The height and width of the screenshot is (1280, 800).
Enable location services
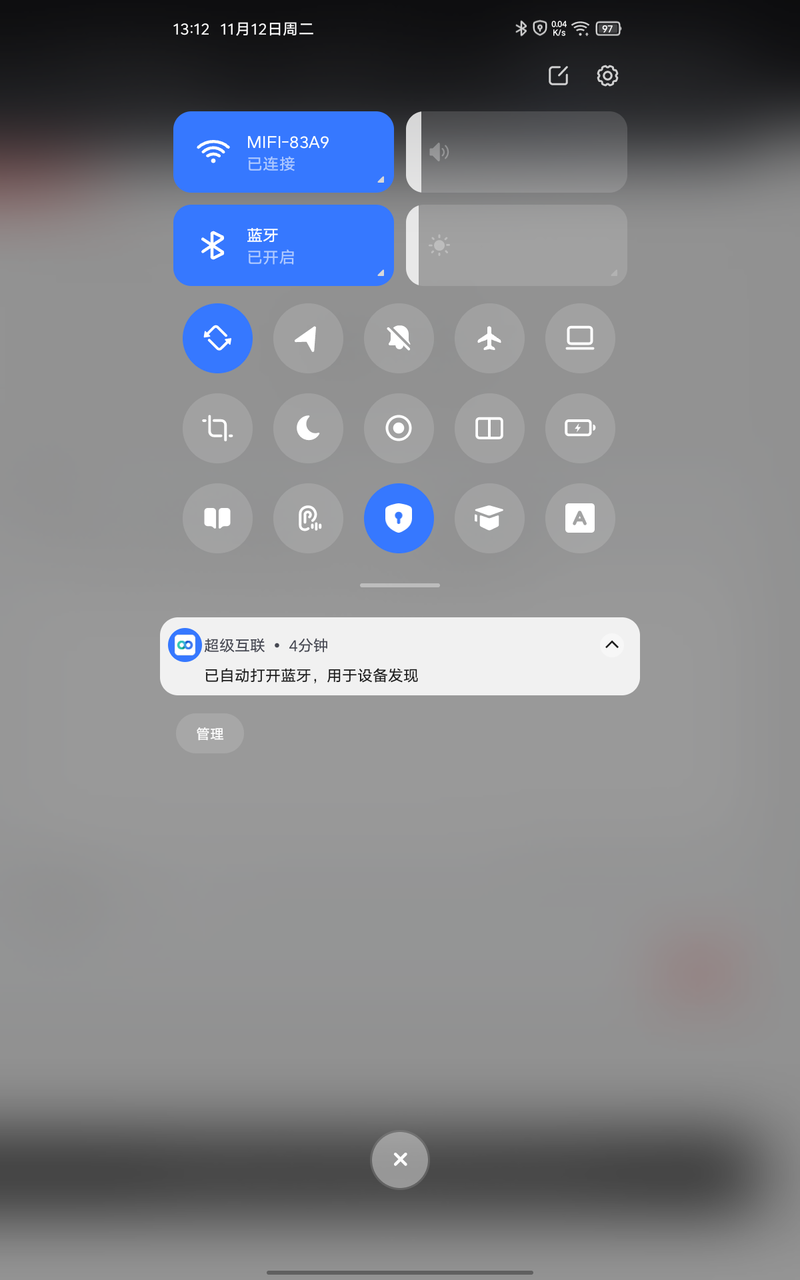tap(308, 338)
